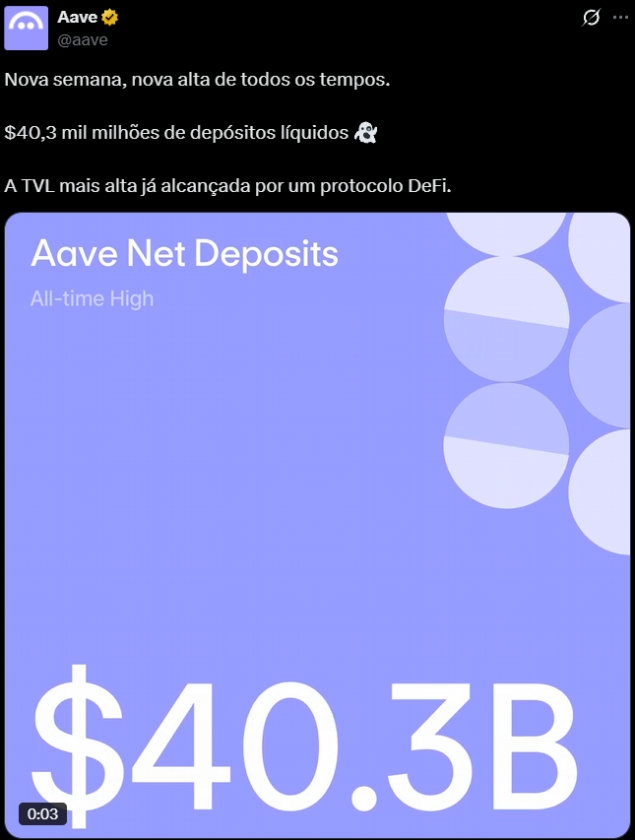Open the Aave account name
The width and height of the screenshot is (635, 840).
pyautogui.click(x=77, y=18)
